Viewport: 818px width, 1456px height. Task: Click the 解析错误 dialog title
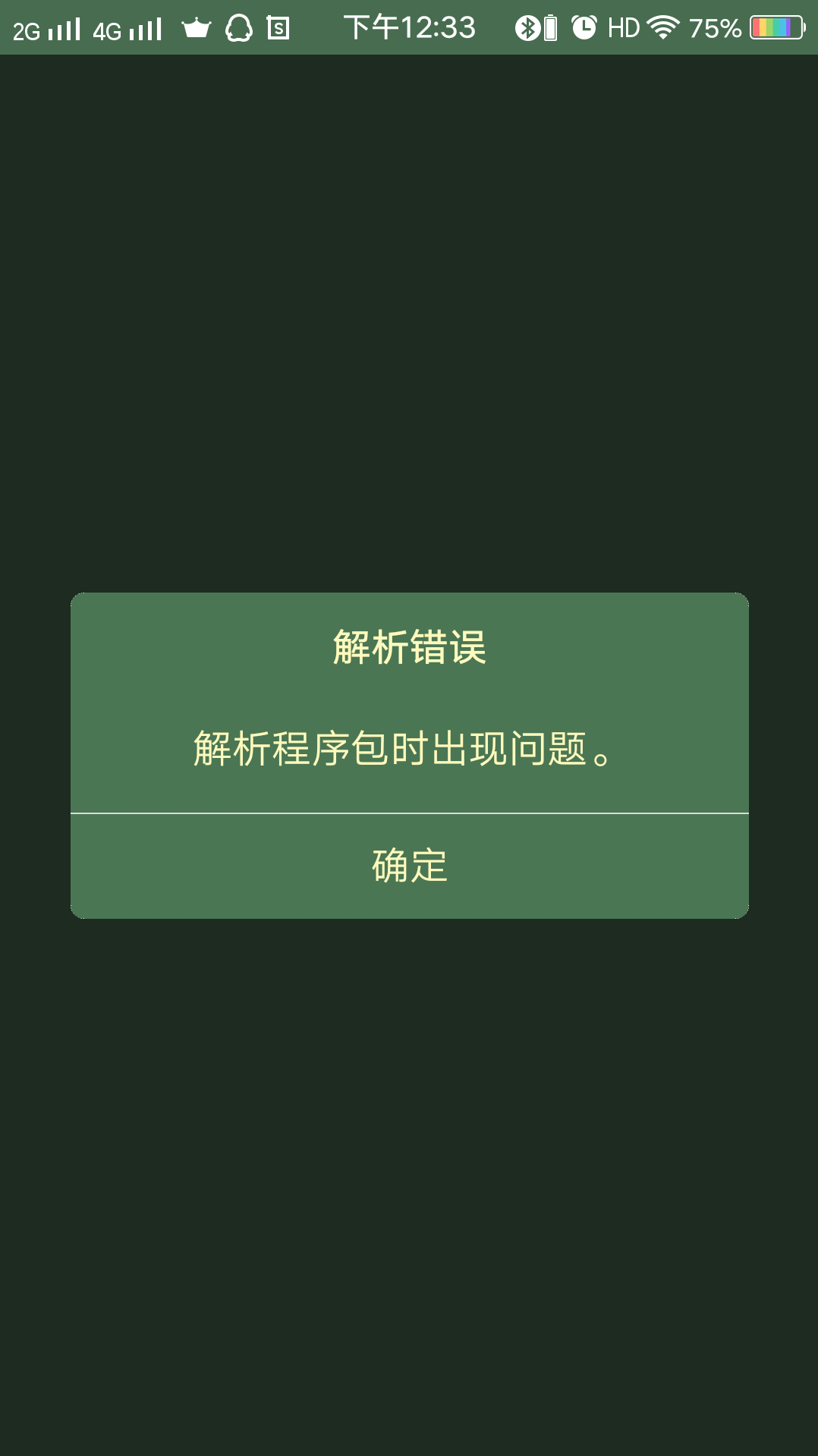409,649
